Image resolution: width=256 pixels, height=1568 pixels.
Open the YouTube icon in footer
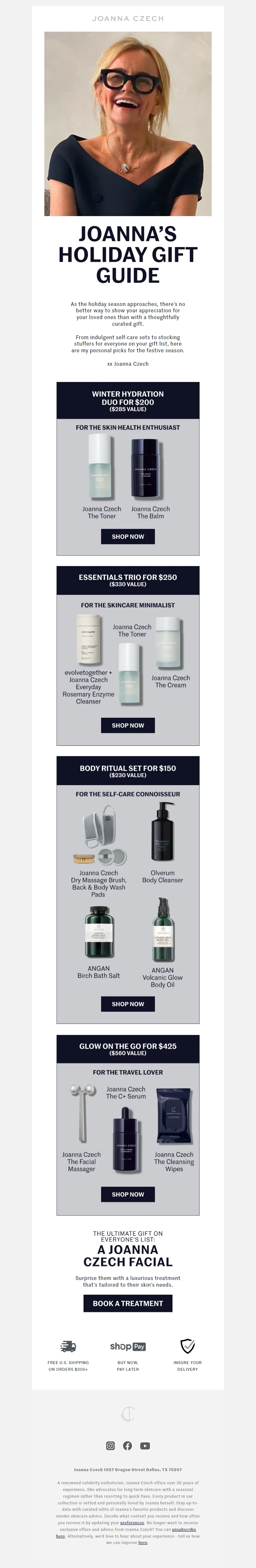[x=145, y=1446]
